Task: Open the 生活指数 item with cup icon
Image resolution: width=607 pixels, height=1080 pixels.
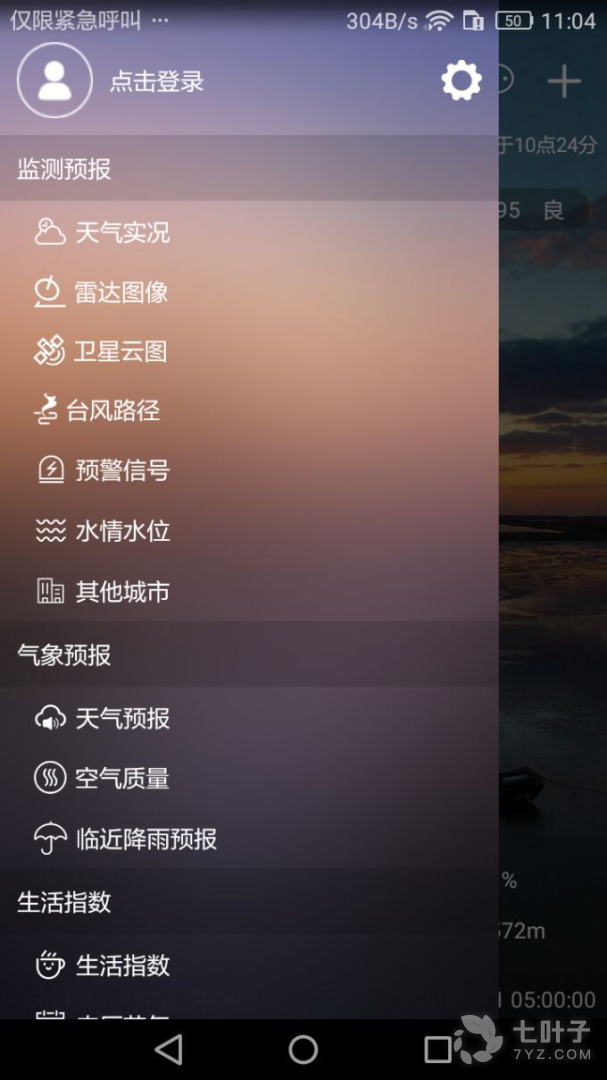Action: click(x=122, y=965)
